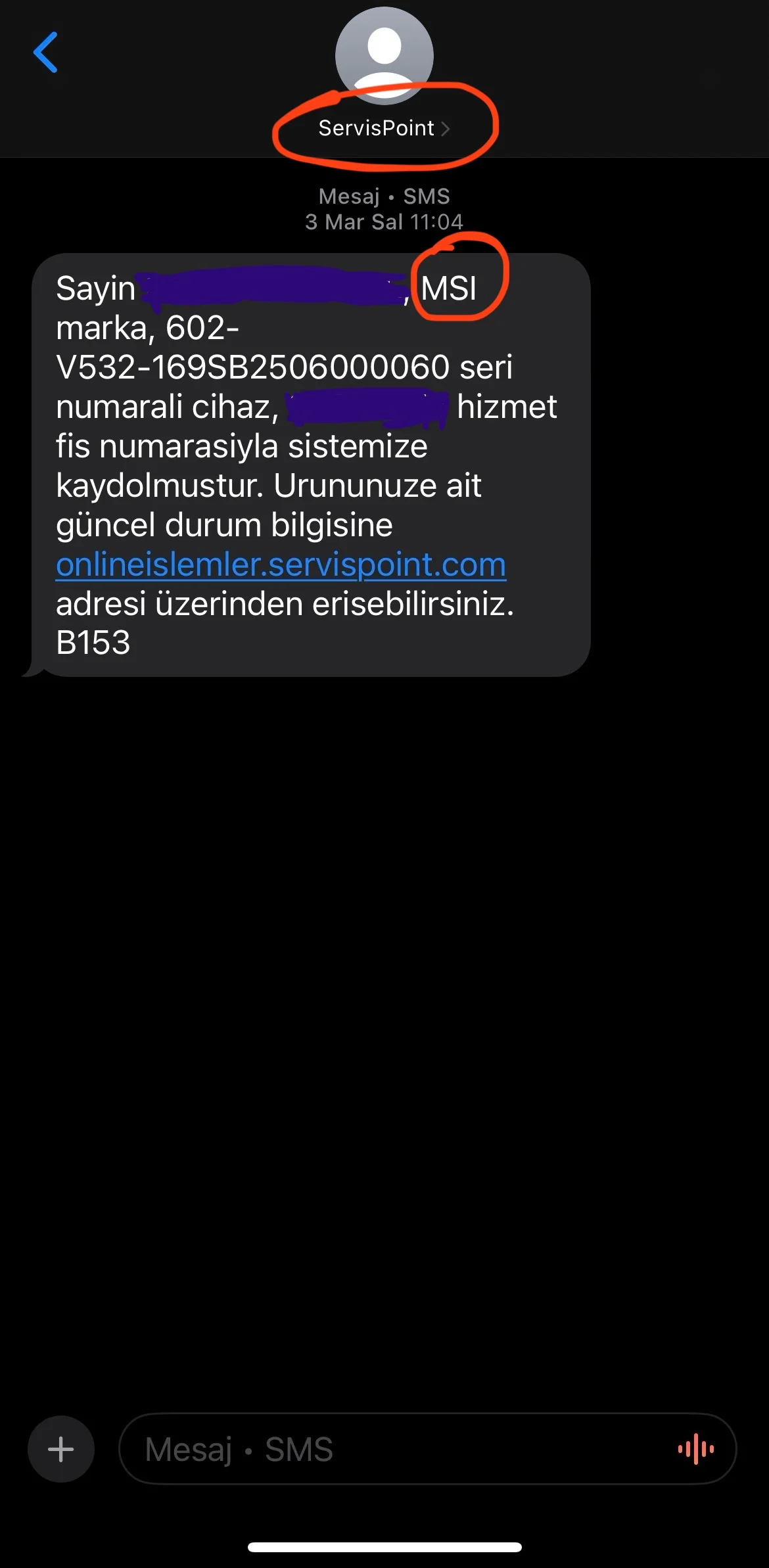Open the onlineislemler.servispoint.com link
Image resolution: width=769 pixels, height=1568 pixels.
281,565
